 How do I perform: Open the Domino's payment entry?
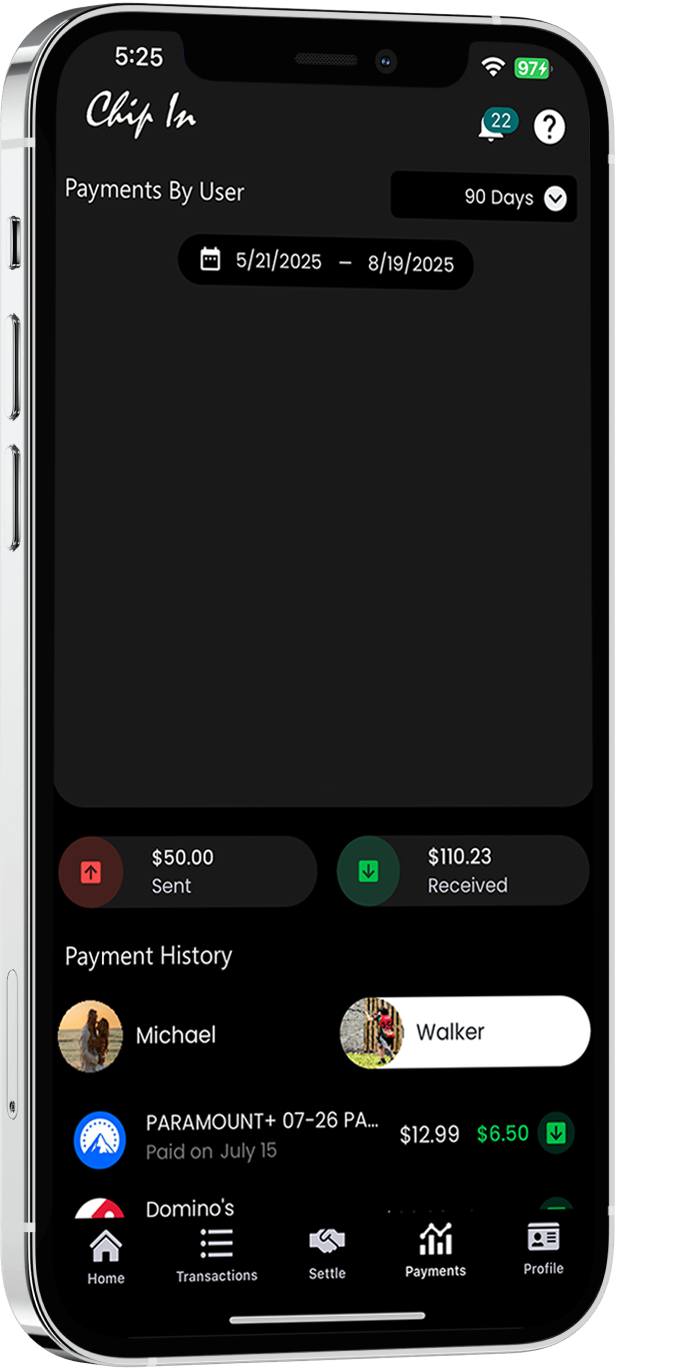click(x=190, y=1208)
